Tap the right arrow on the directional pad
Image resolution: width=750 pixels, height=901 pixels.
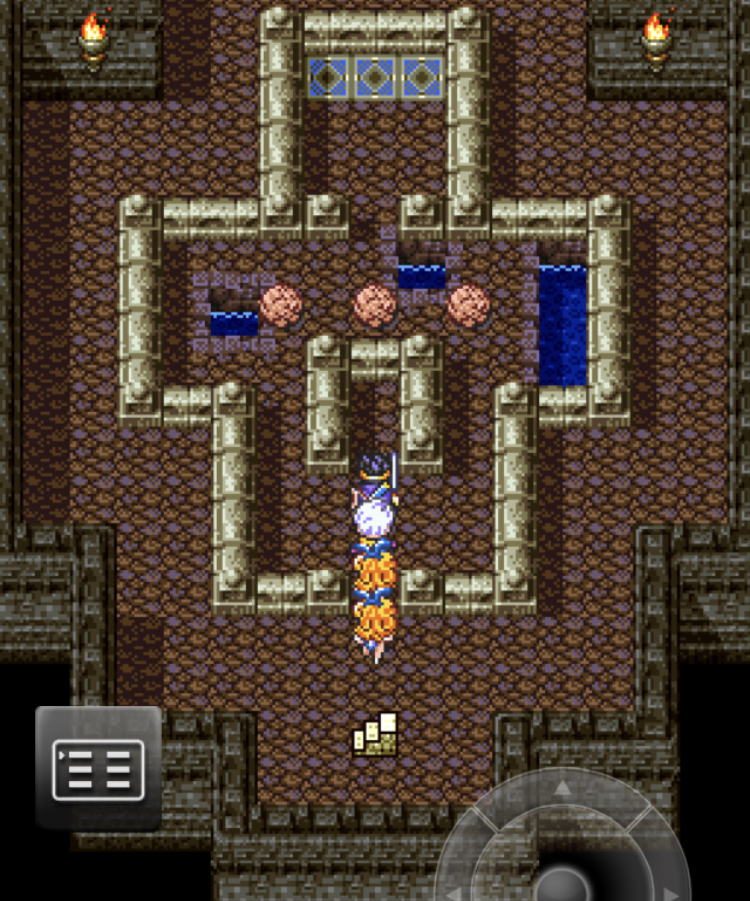click(669, 891)
